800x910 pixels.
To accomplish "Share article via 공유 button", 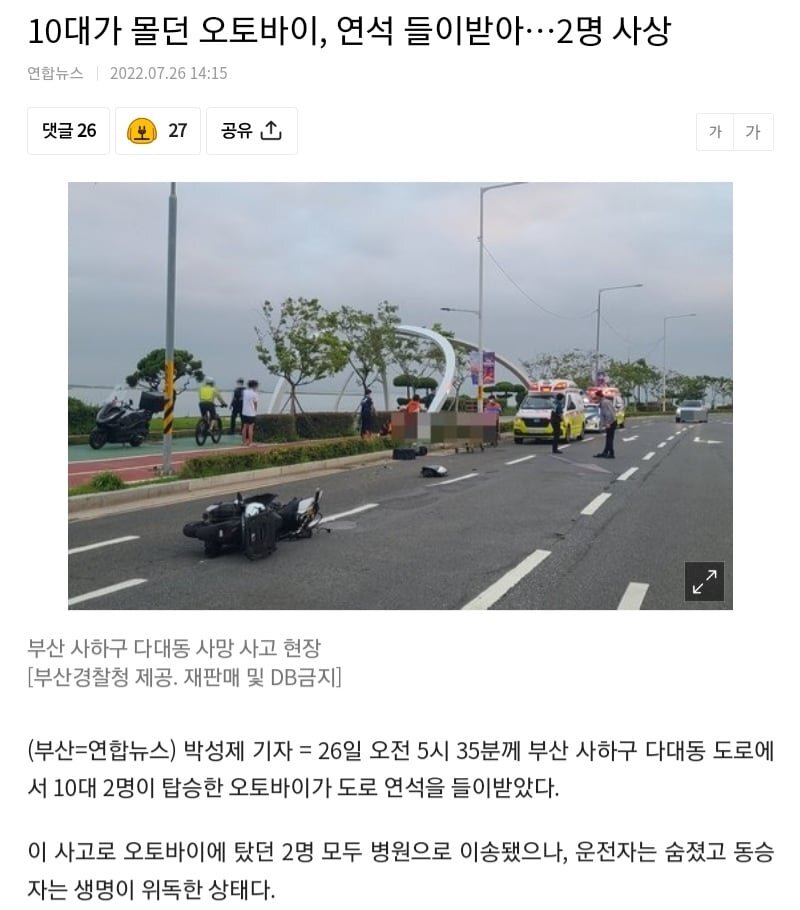I will (251, 131).
